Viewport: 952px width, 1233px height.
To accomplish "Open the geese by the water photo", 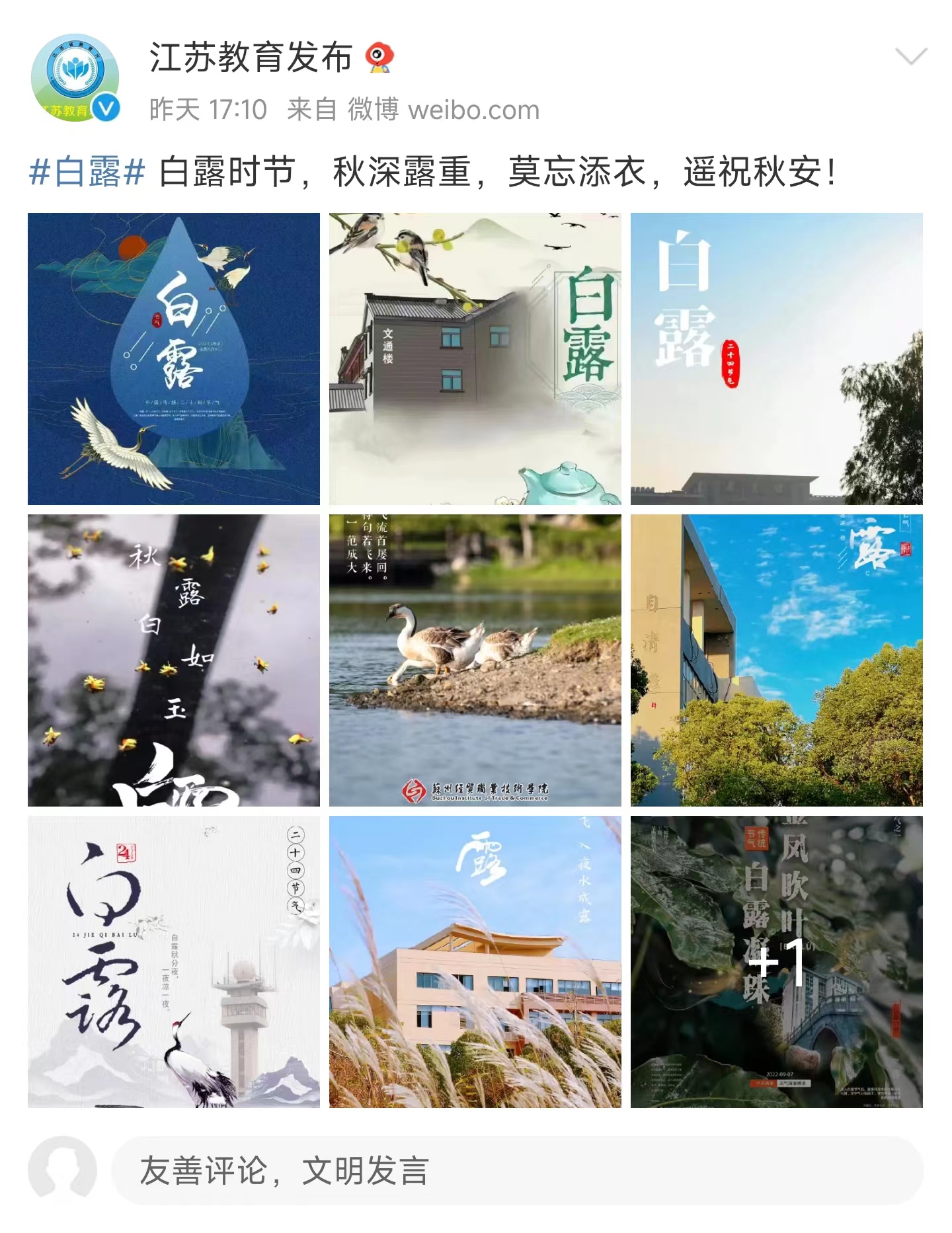I will tap(475, 660).
